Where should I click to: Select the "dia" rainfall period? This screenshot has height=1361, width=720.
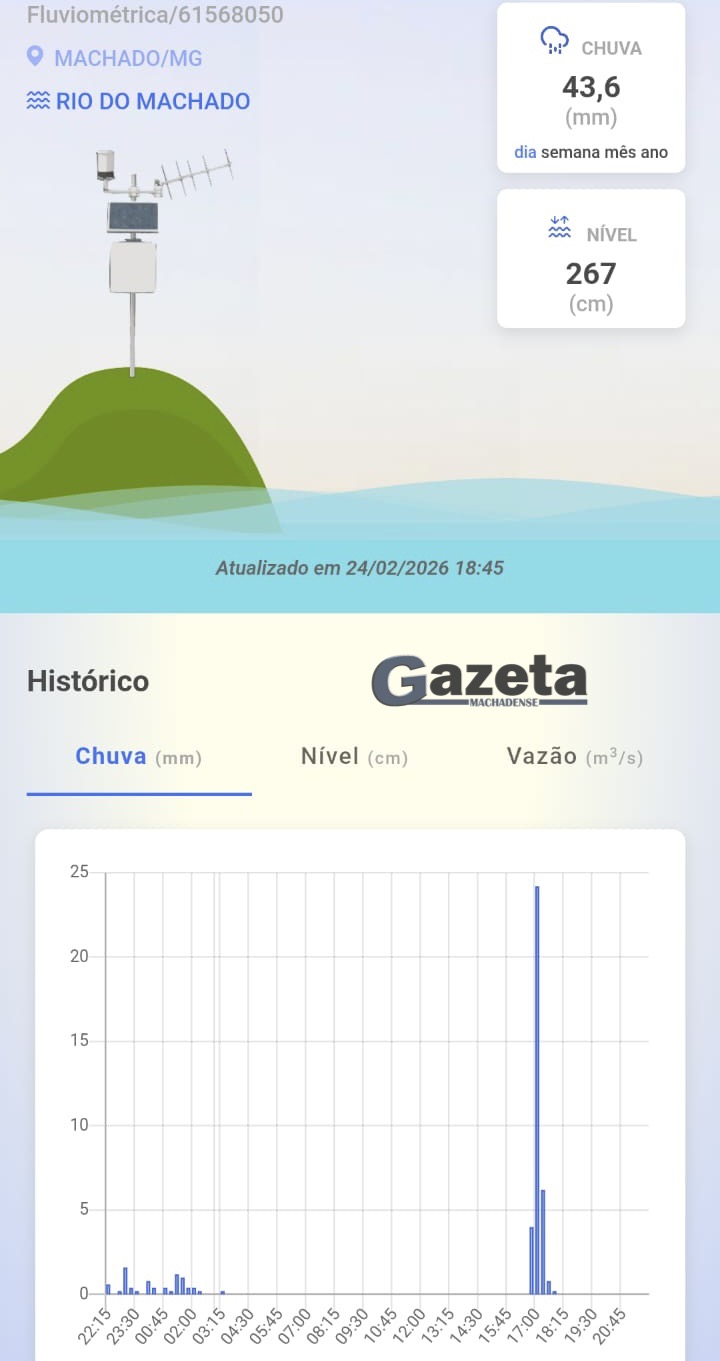pos(525,153)
